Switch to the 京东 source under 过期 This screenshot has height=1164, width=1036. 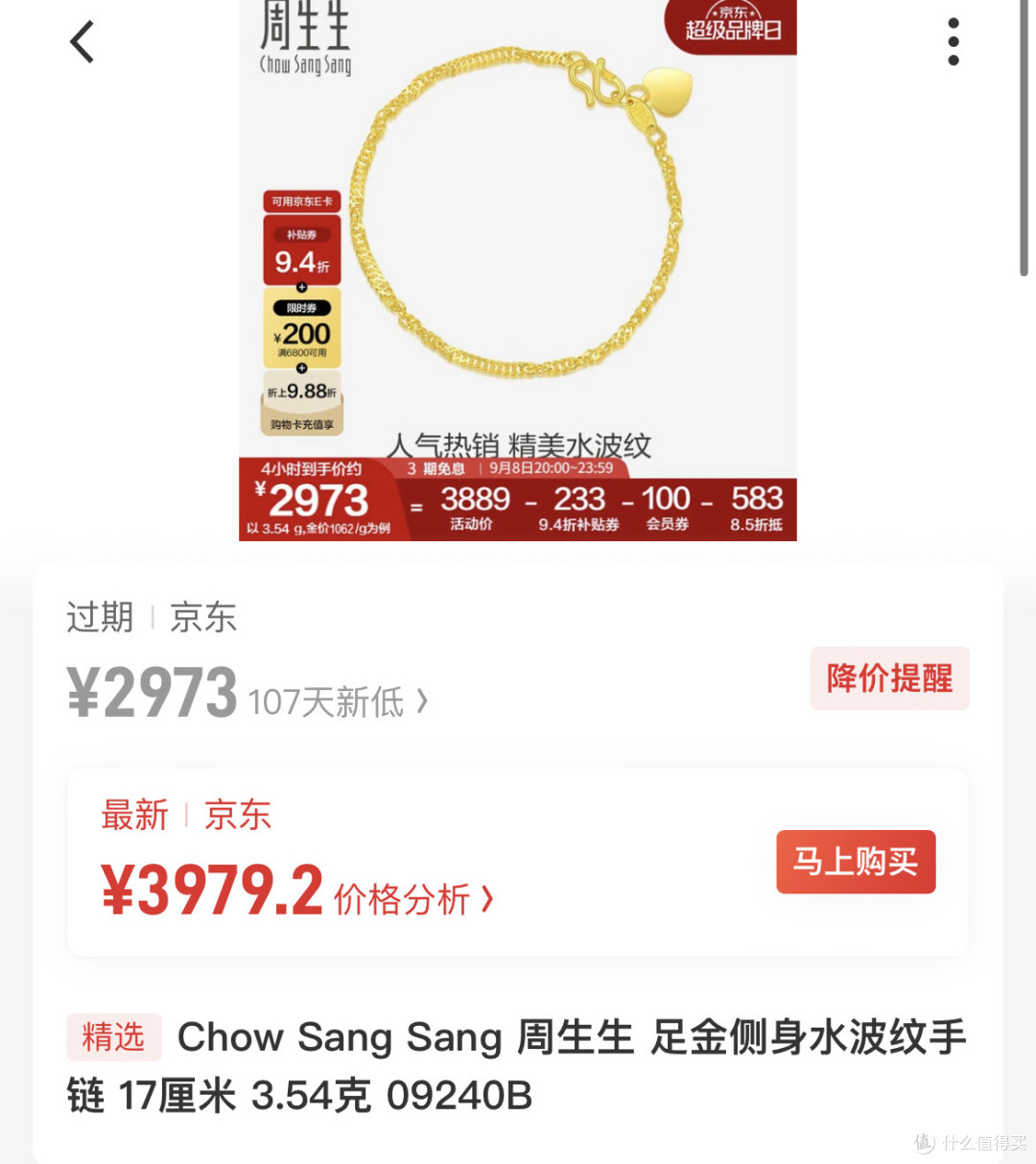(x=203, y=619)
